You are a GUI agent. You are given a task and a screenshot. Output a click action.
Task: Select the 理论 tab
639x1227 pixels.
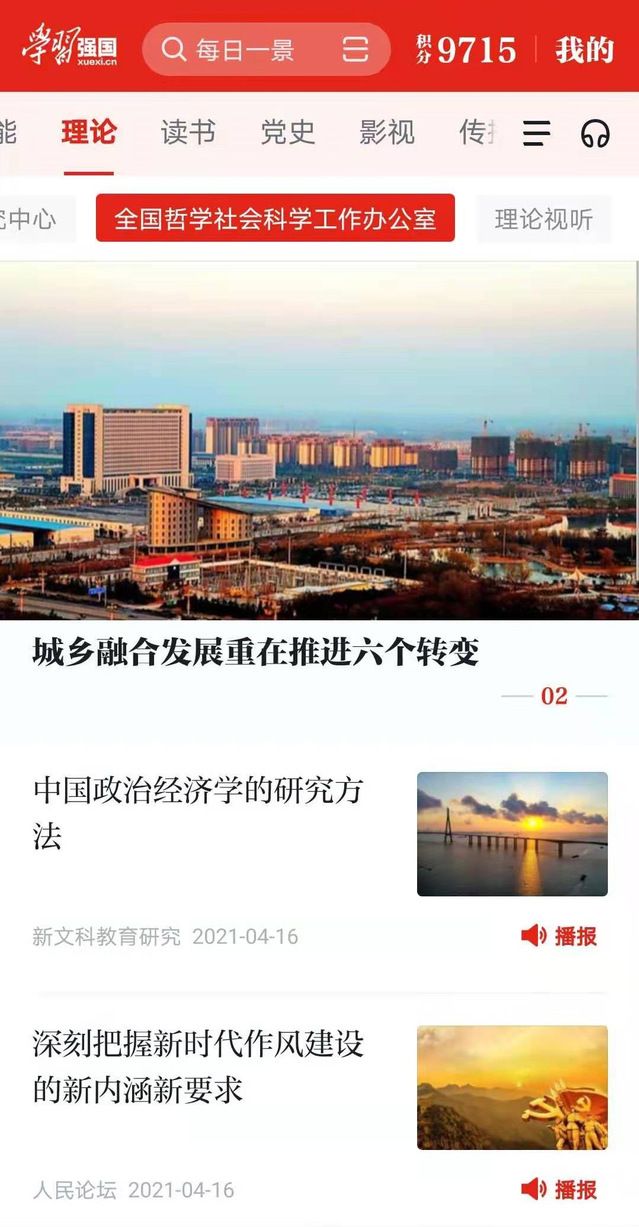click(x=89, y=132)
